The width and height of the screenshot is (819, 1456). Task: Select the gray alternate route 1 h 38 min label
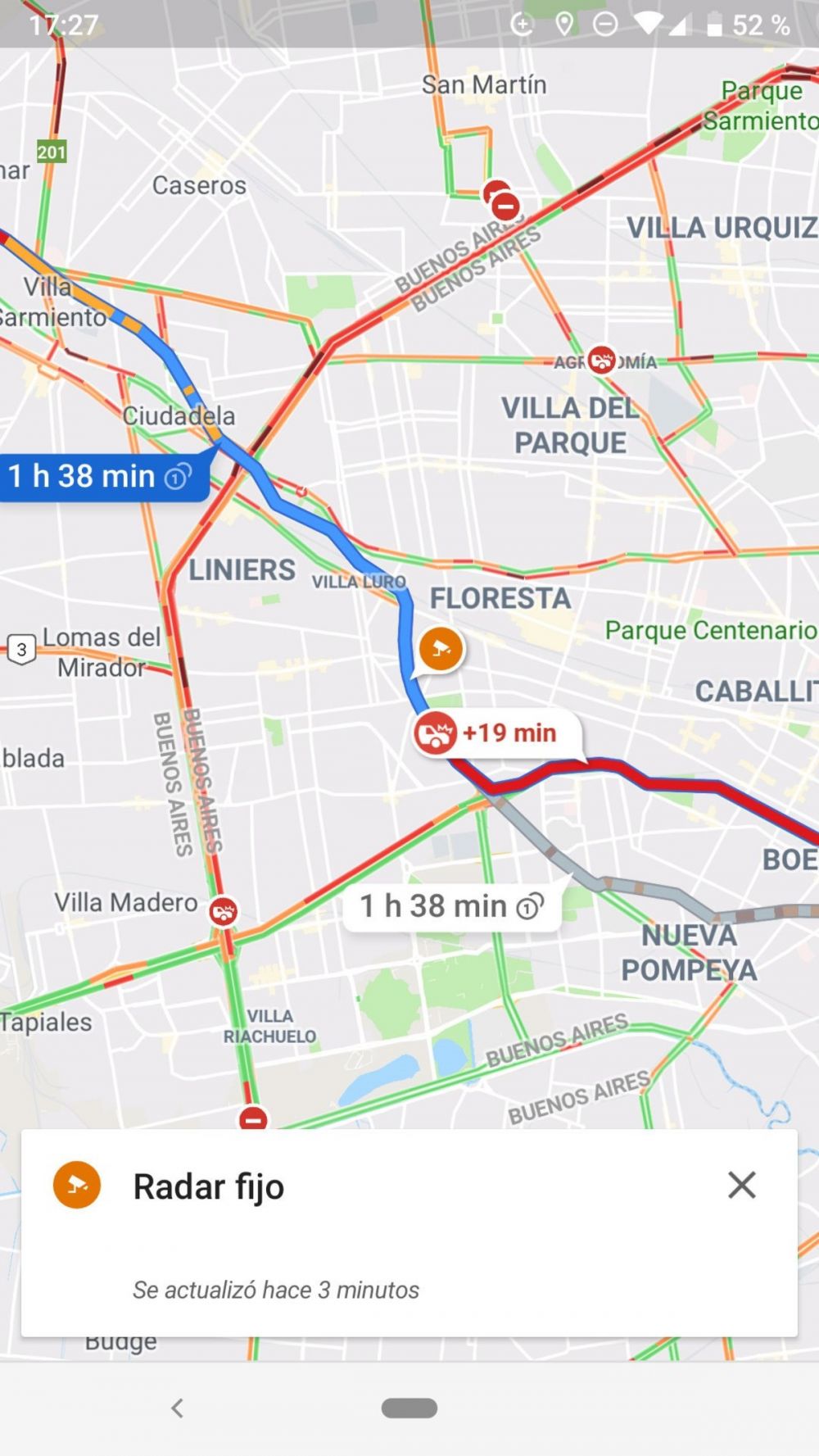click(452, 906)
